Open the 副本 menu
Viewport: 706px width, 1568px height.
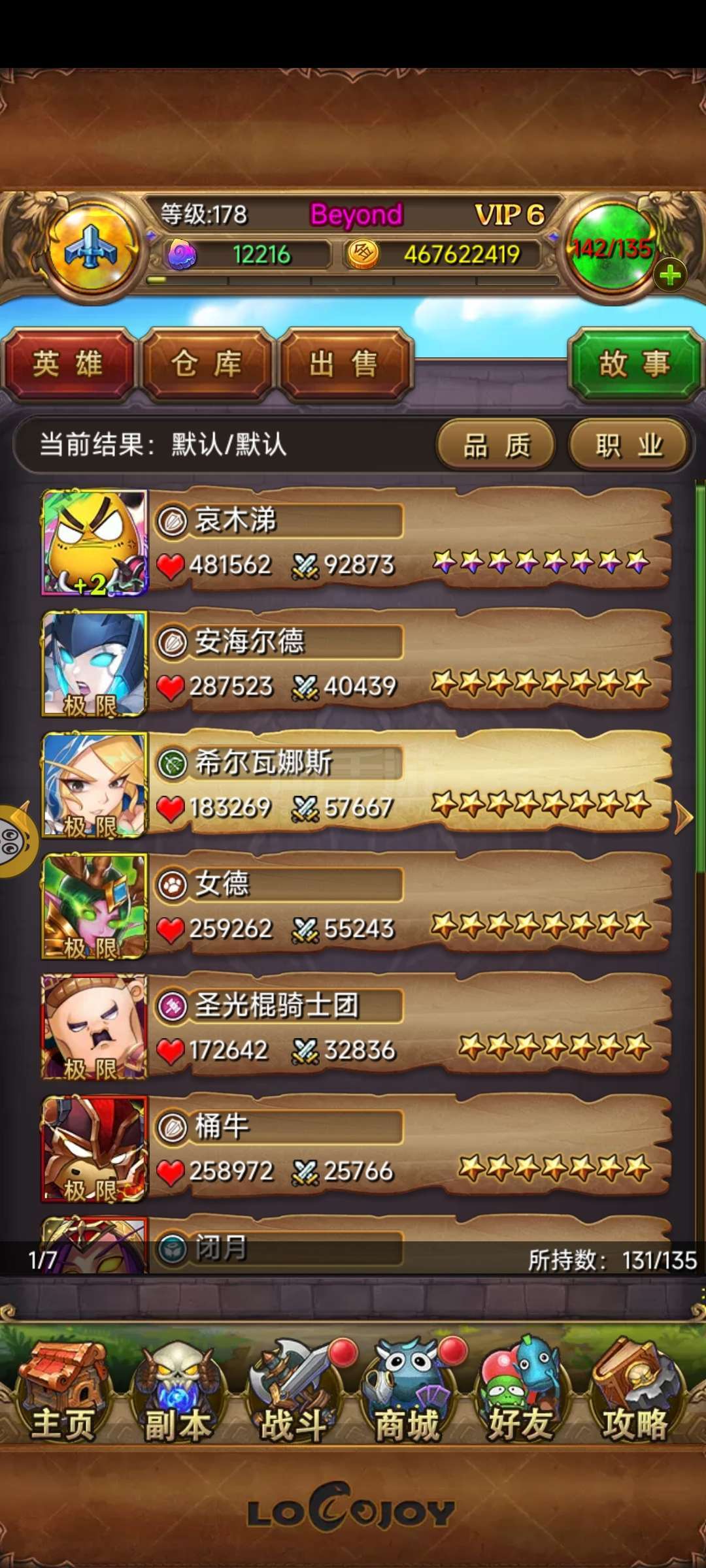[x=177, y=1391]
